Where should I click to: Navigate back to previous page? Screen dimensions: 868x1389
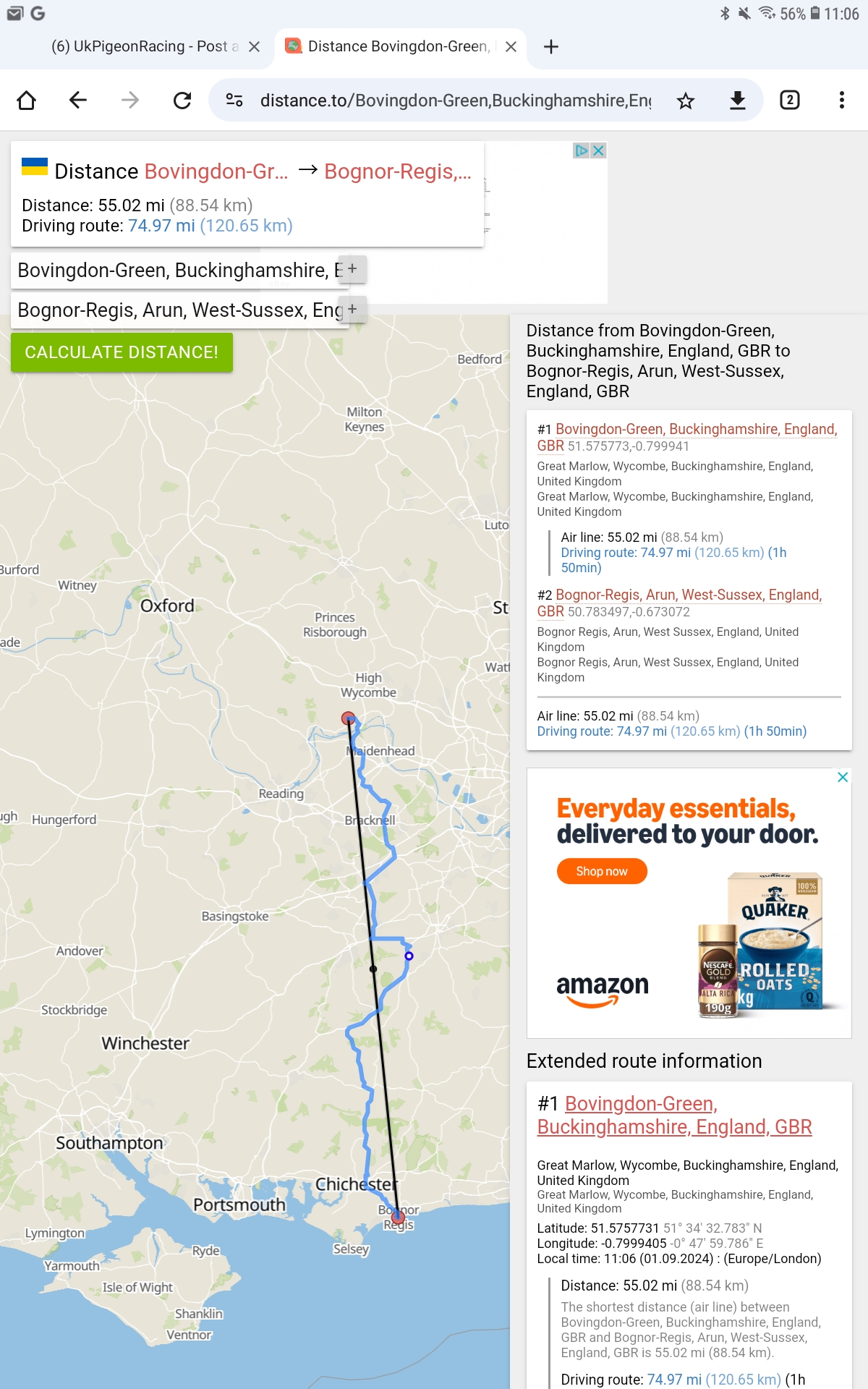coord(78,100)
